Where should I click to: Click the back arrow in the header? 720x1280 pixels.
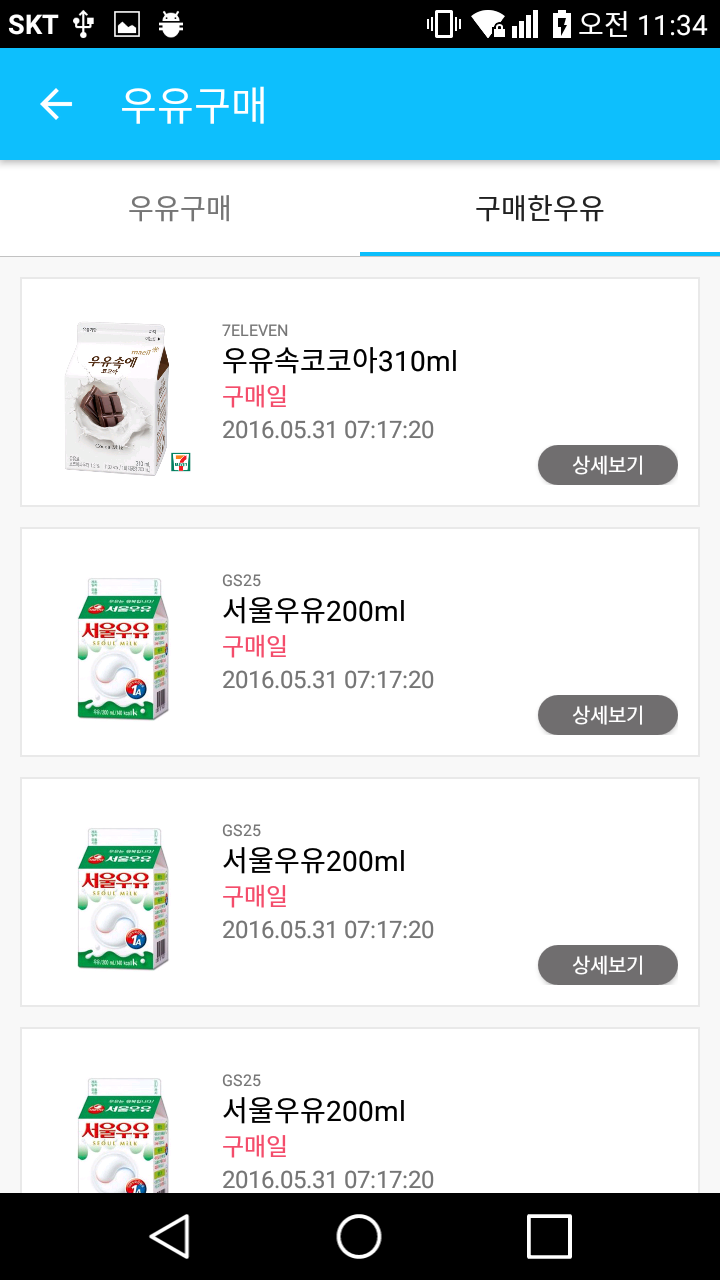pyautogui.click(x=56, y=104)
